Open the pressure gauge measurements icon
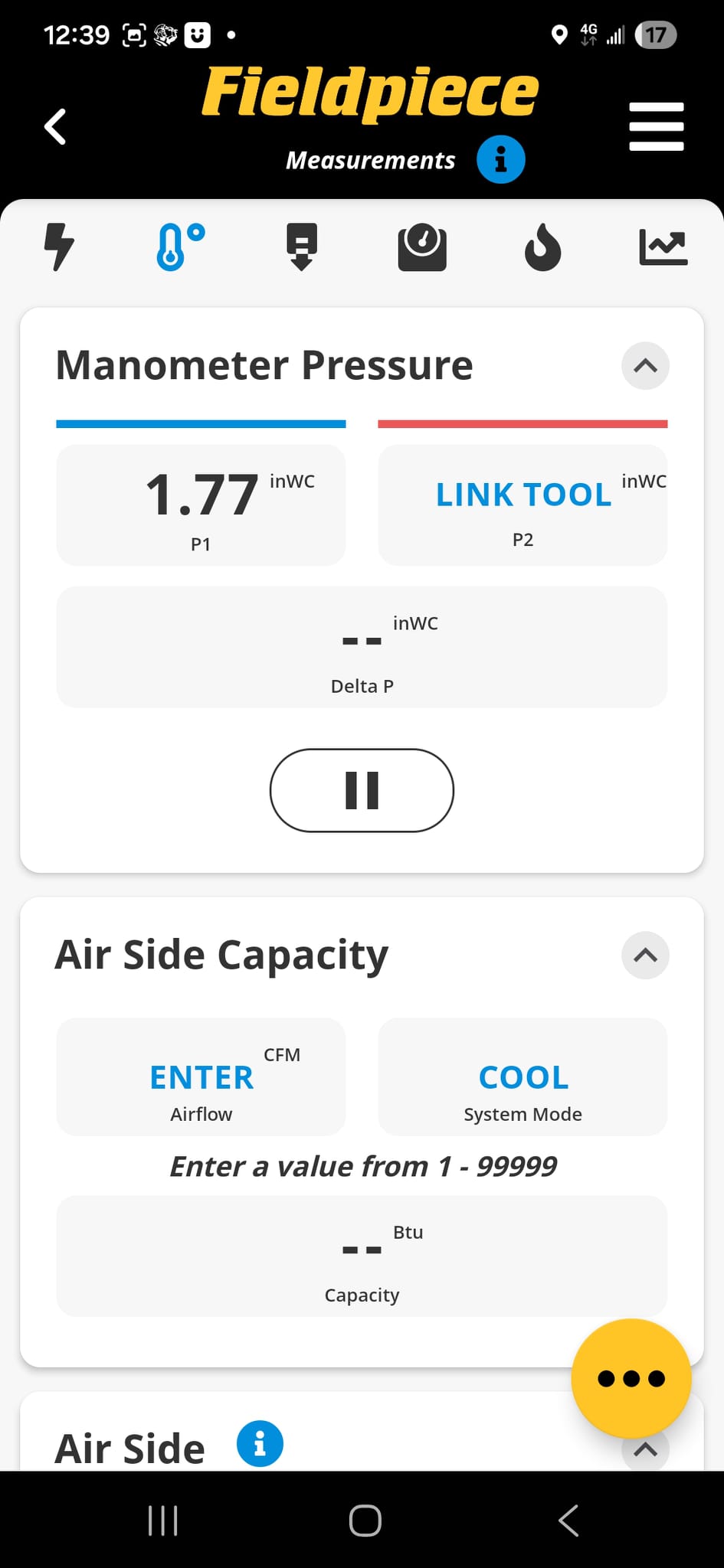Viewport: 724px width, 1568px height. pos(422,247)
